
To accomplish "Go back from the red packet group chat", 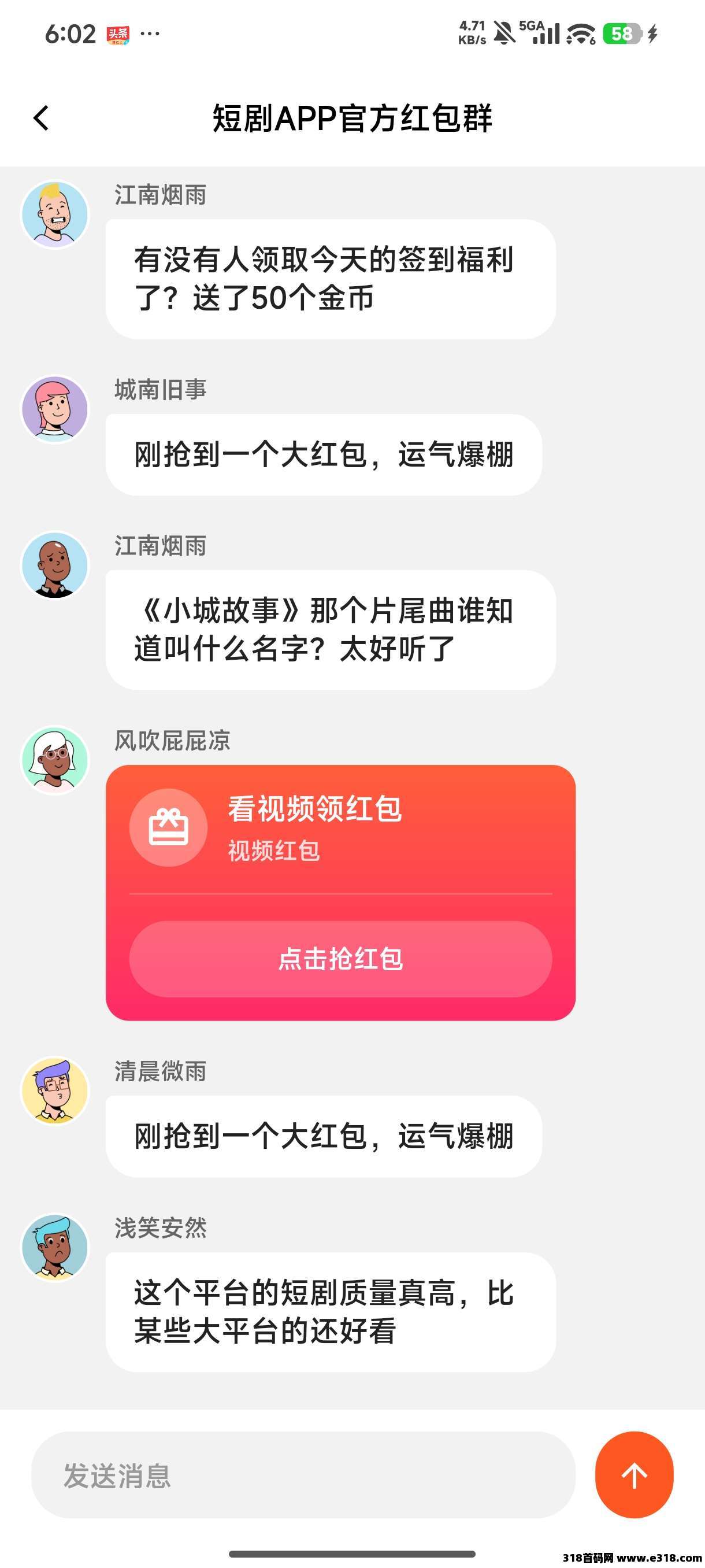I will pyautogui.click(x=42, y=118).
